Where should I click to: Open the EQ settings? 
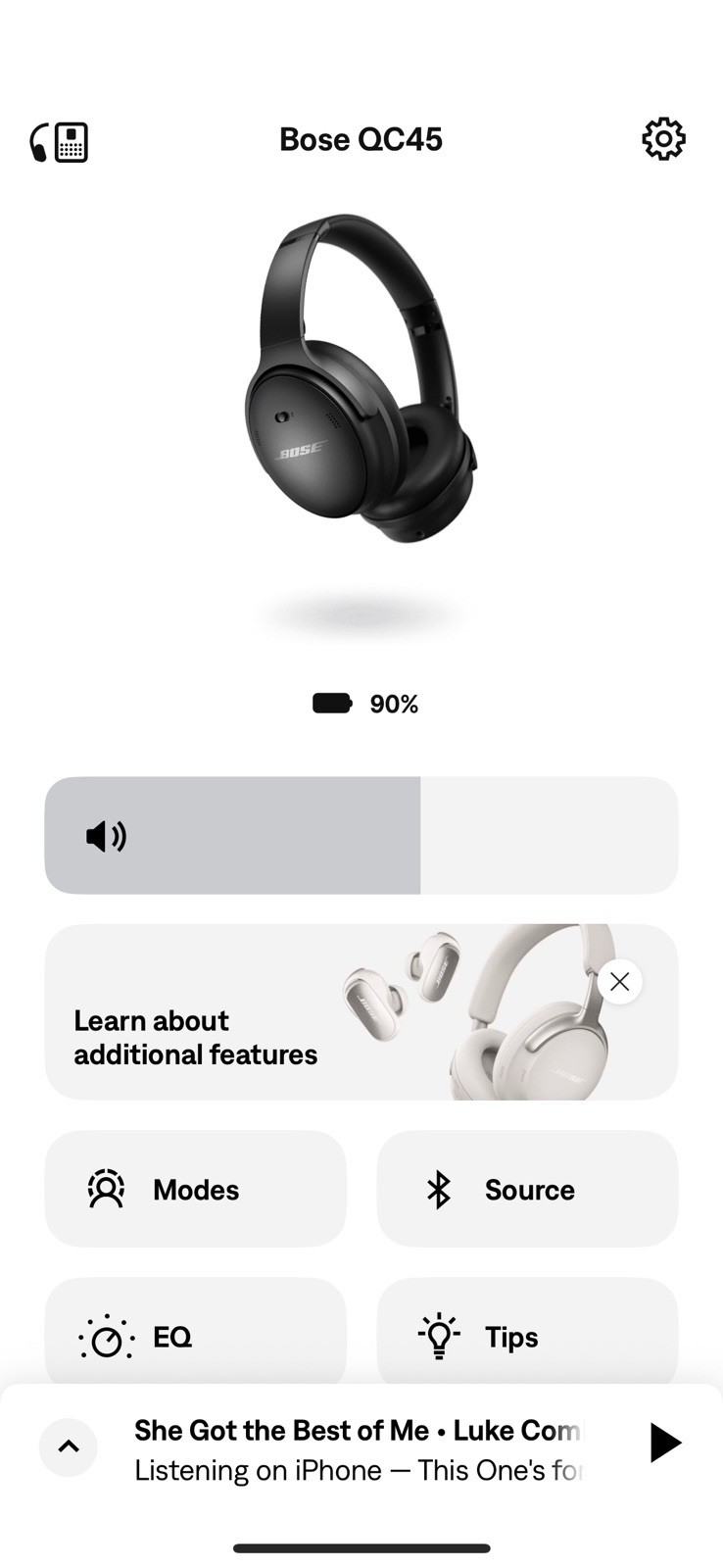[195, 1335]
